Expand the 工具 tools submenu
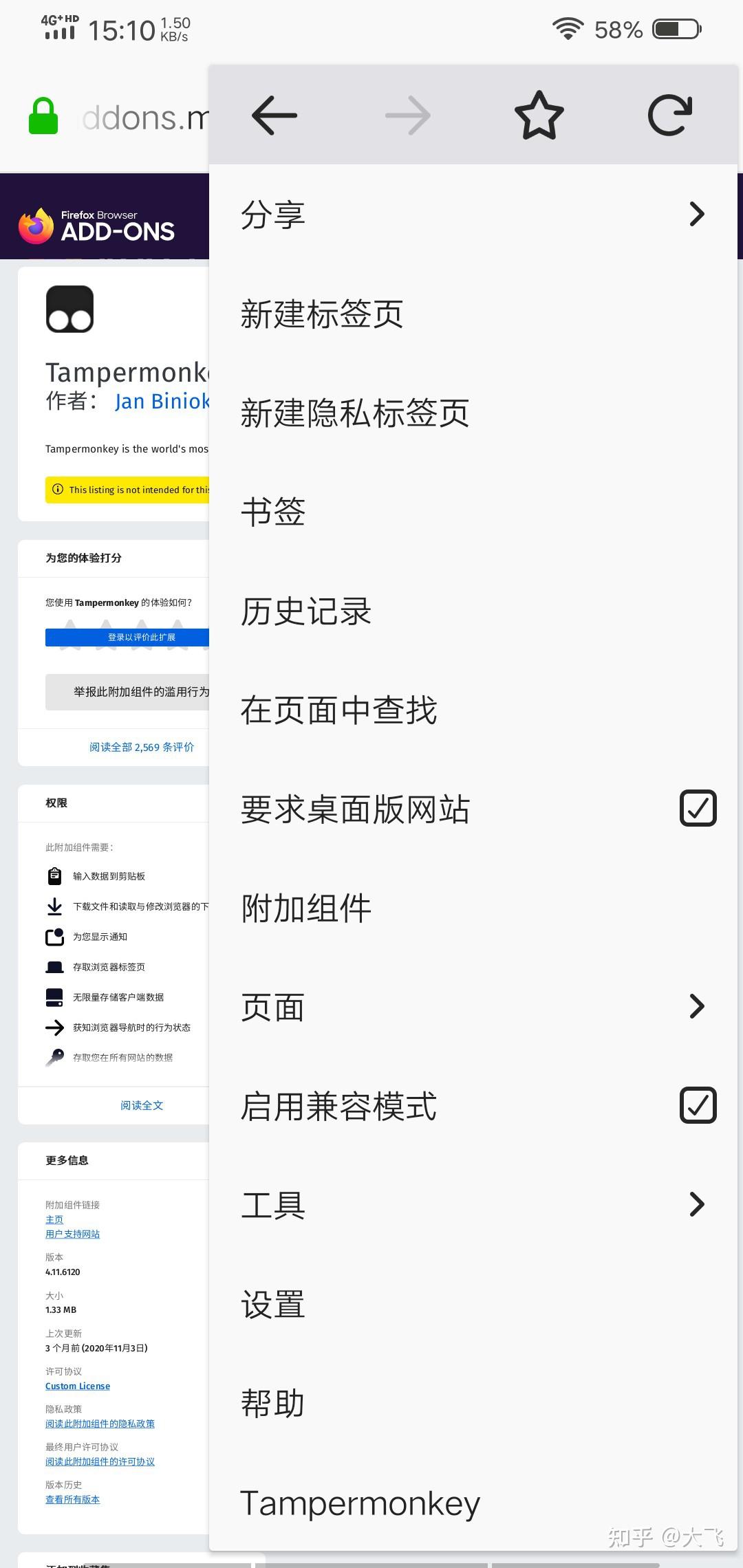Viewport: 743px width, 1568px height. click(x=473, y=1205)
